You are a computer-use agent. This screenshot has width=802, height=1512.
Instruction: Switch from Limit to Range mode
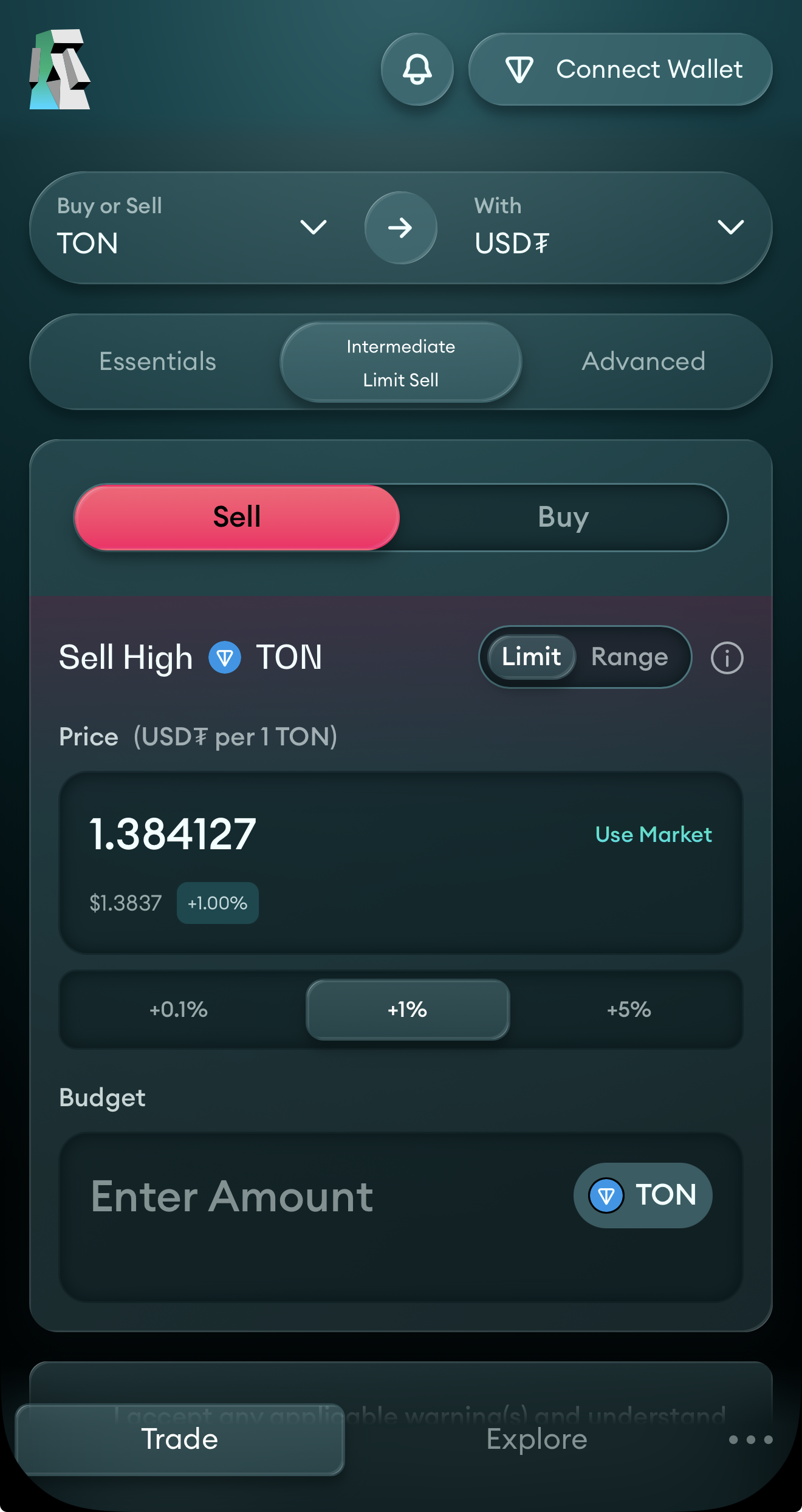629,657
